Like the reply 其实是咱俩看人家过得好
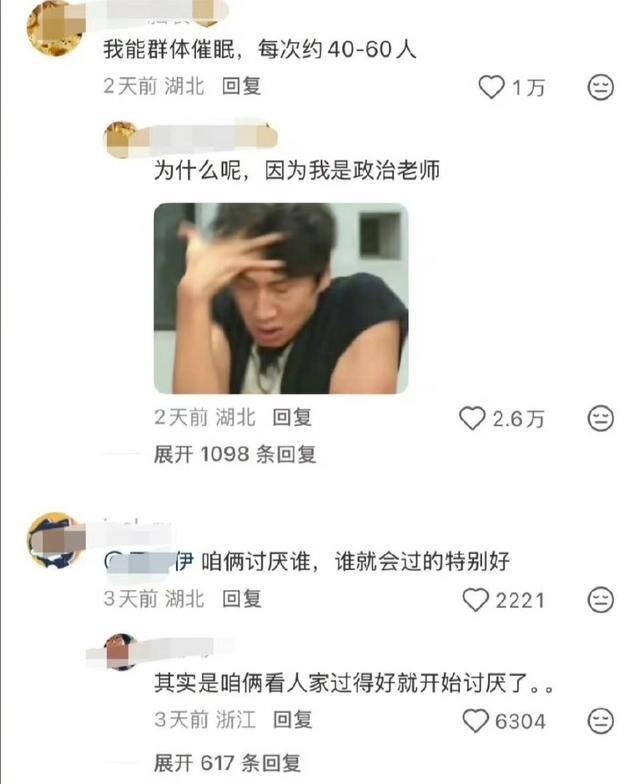Screen dimensions: 640x784 pyautogui.click(x=476, y=720)
